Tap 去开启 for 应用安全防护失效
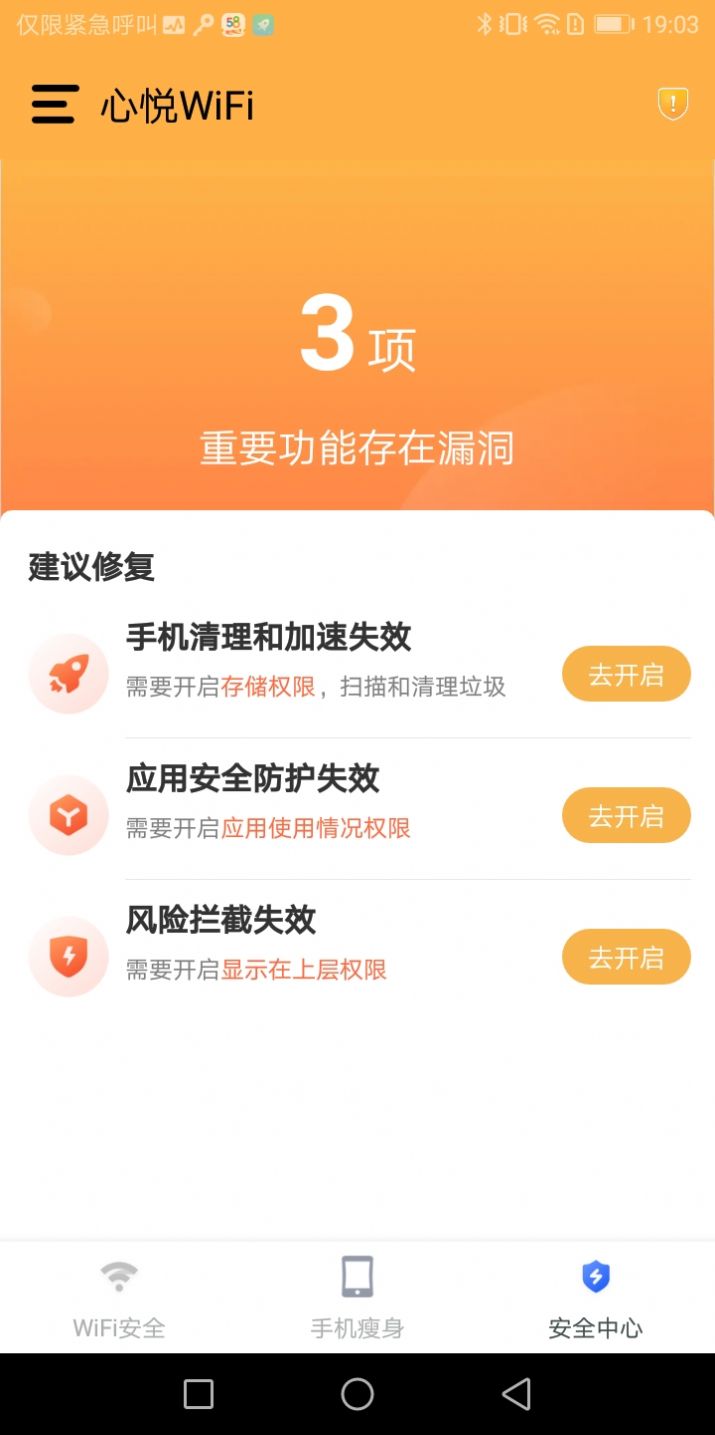Image resolution: width=715 pixels, height=1435 pixels. tap(626, 816)
